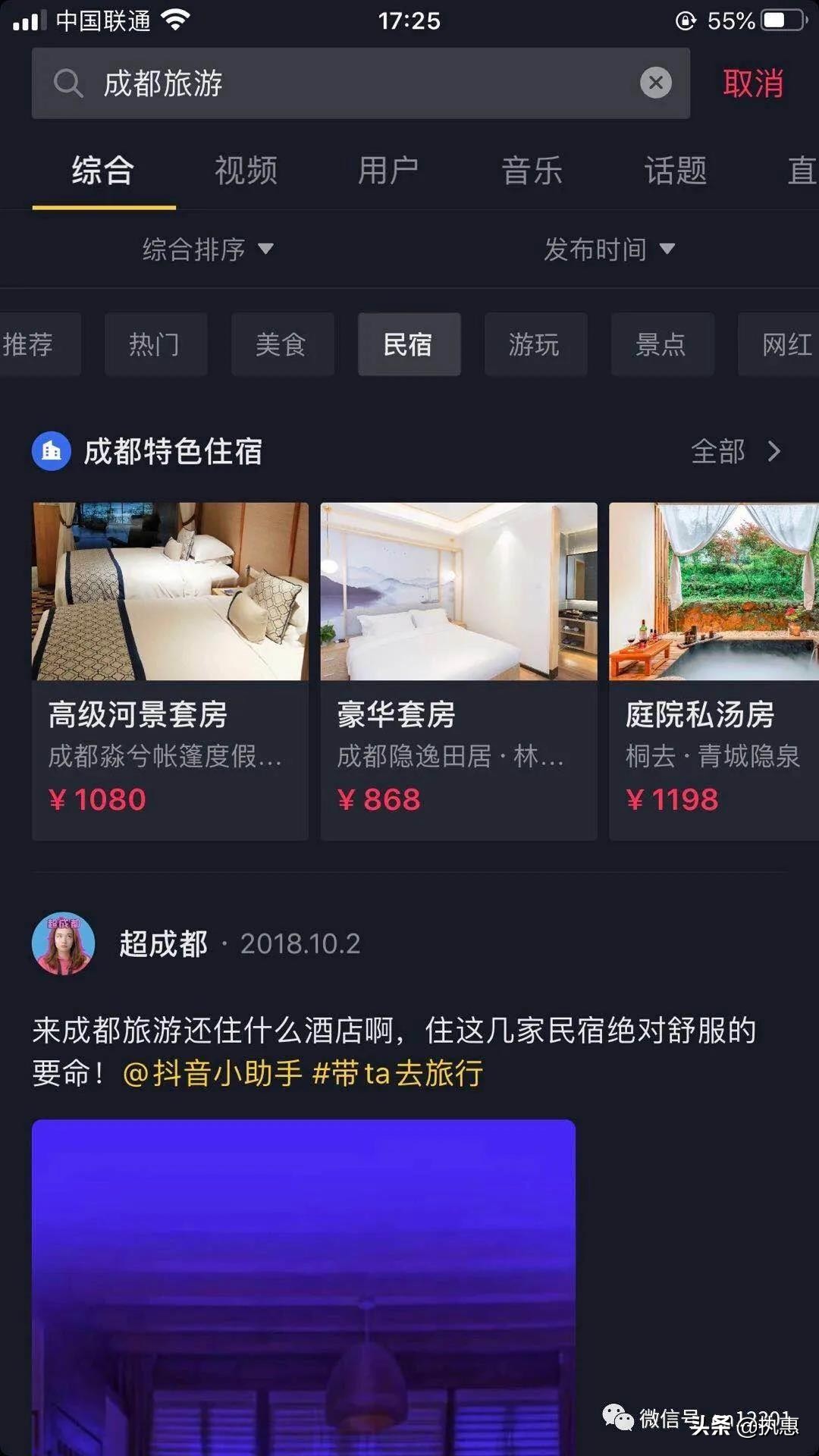The width and height of the screenshot is (819, 1456).
Task: Click the magnifying glass search icon
Action: coord(70,83)
